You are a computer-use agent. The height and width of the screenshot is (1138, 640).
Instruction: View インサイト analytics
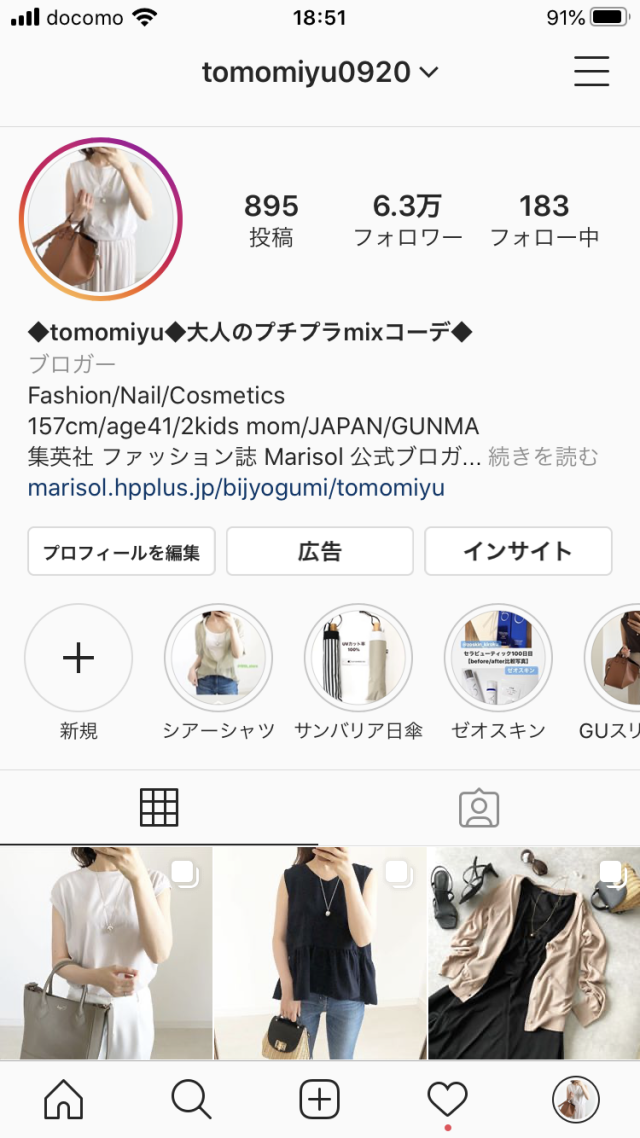[x=518, y=552]
